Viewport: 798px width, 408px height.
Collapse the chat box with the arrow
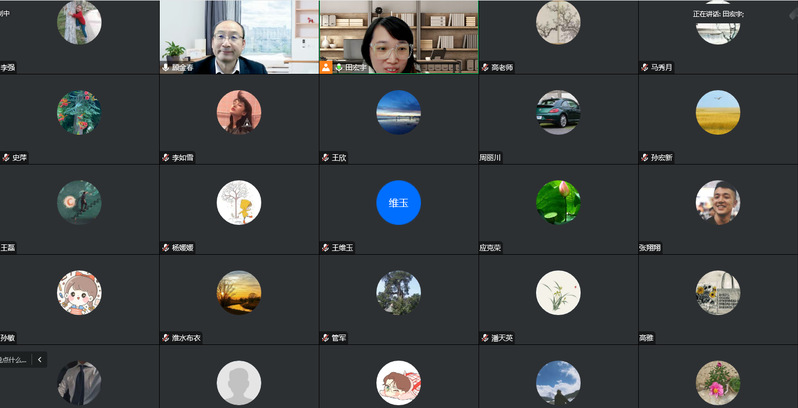pyautogui.click(x=40, y=359)
